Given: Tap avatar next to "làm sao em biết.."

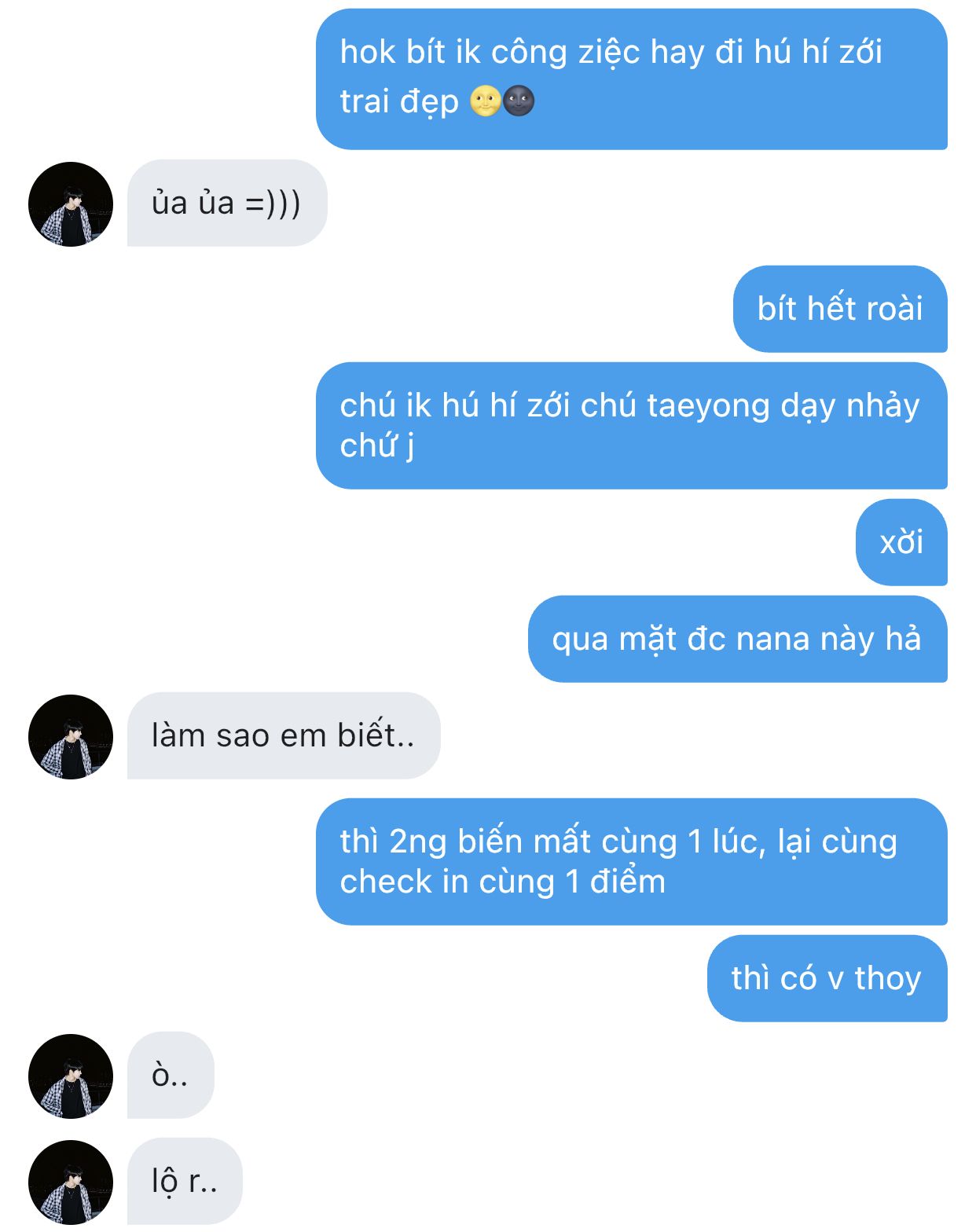Looking at the screenshot, I should pos(71,737).
